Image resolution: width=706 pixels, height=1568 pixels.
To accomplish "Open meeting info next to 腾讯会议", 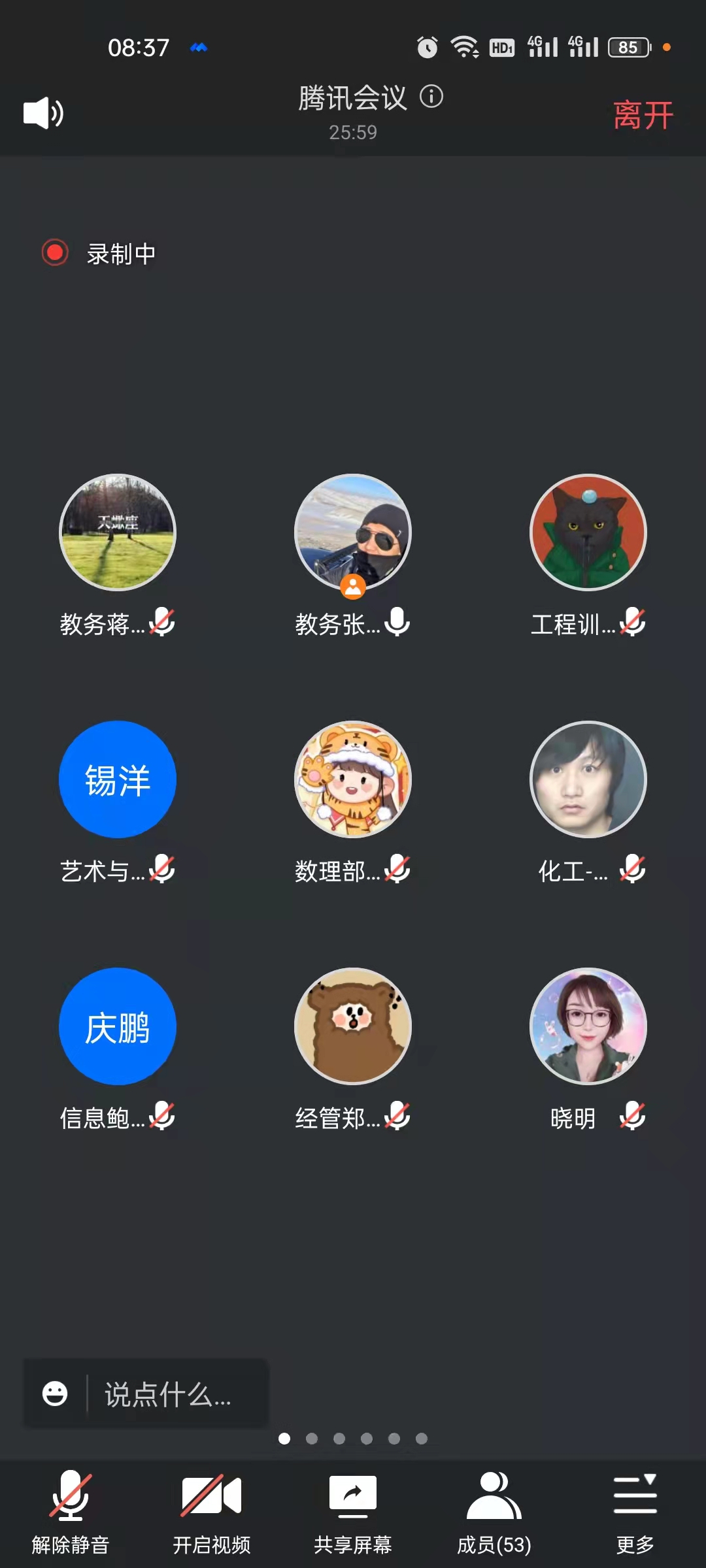I will click(x=431, y=97).
